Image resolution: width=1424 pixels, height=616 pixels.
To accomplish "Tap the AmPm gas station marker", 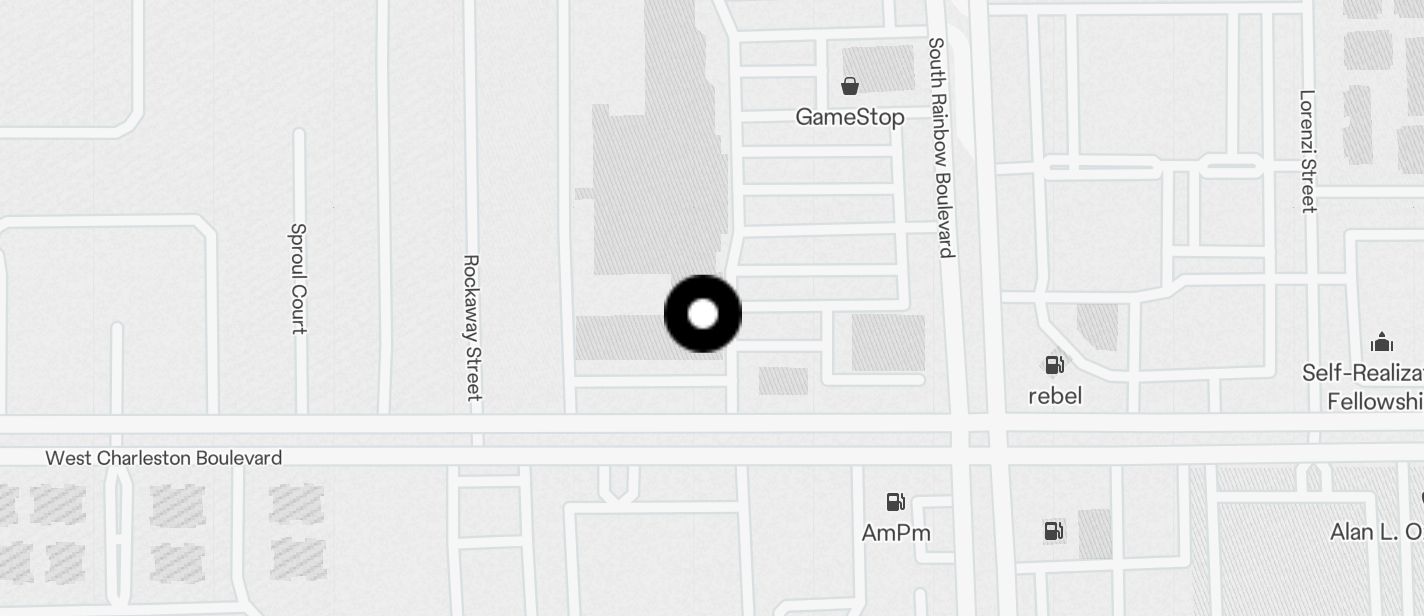I will (896, 502).
